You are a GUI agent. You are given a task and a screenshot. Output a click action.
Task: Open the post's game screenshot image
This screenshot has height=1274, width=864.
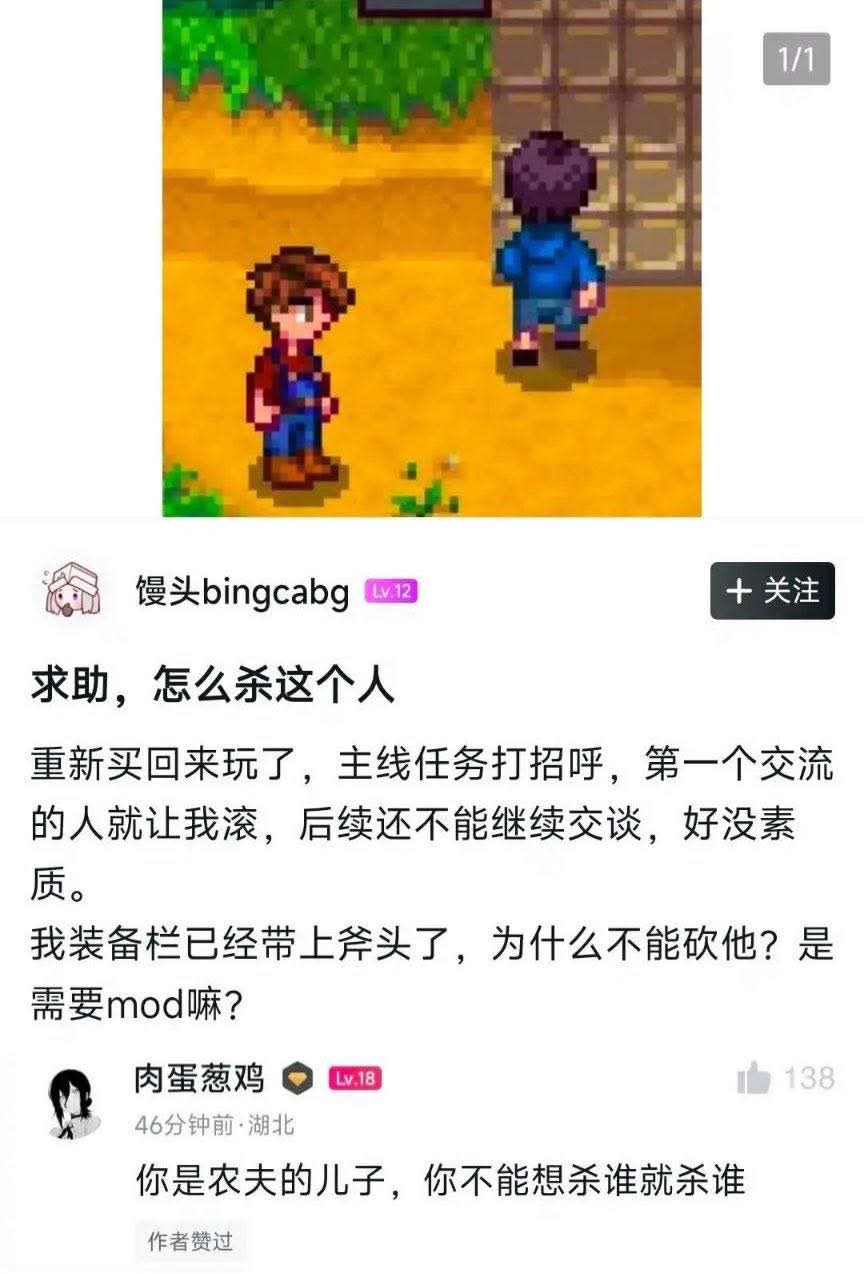pos(431,258)
